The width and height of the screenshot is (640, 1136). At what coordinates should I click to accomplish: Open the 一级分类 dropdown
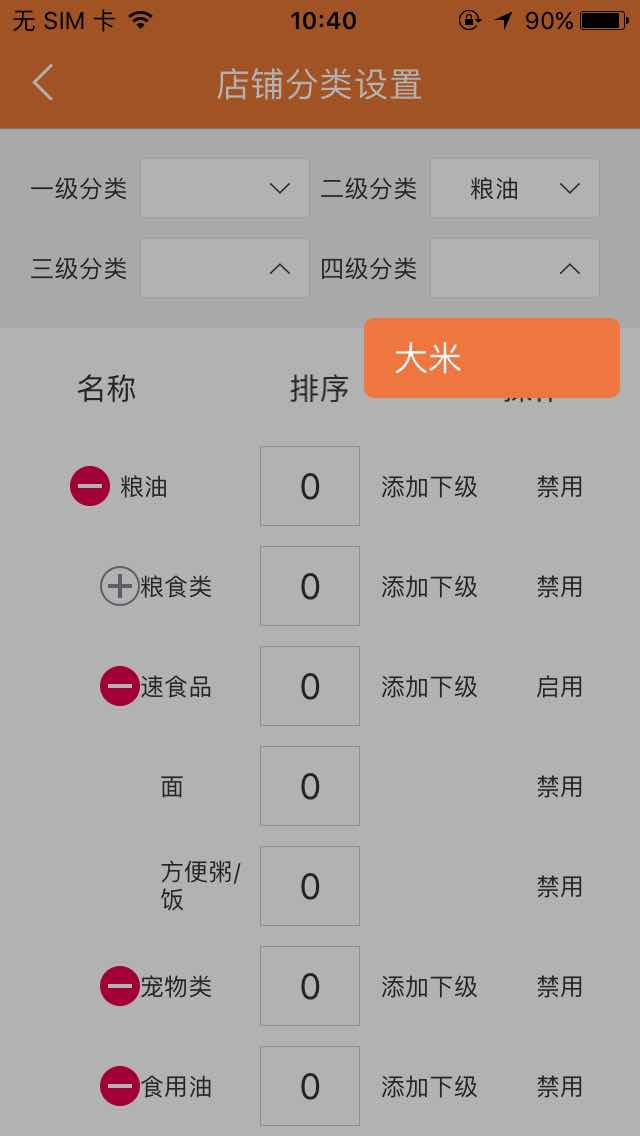pyautogui.click(x=225, y=188)
